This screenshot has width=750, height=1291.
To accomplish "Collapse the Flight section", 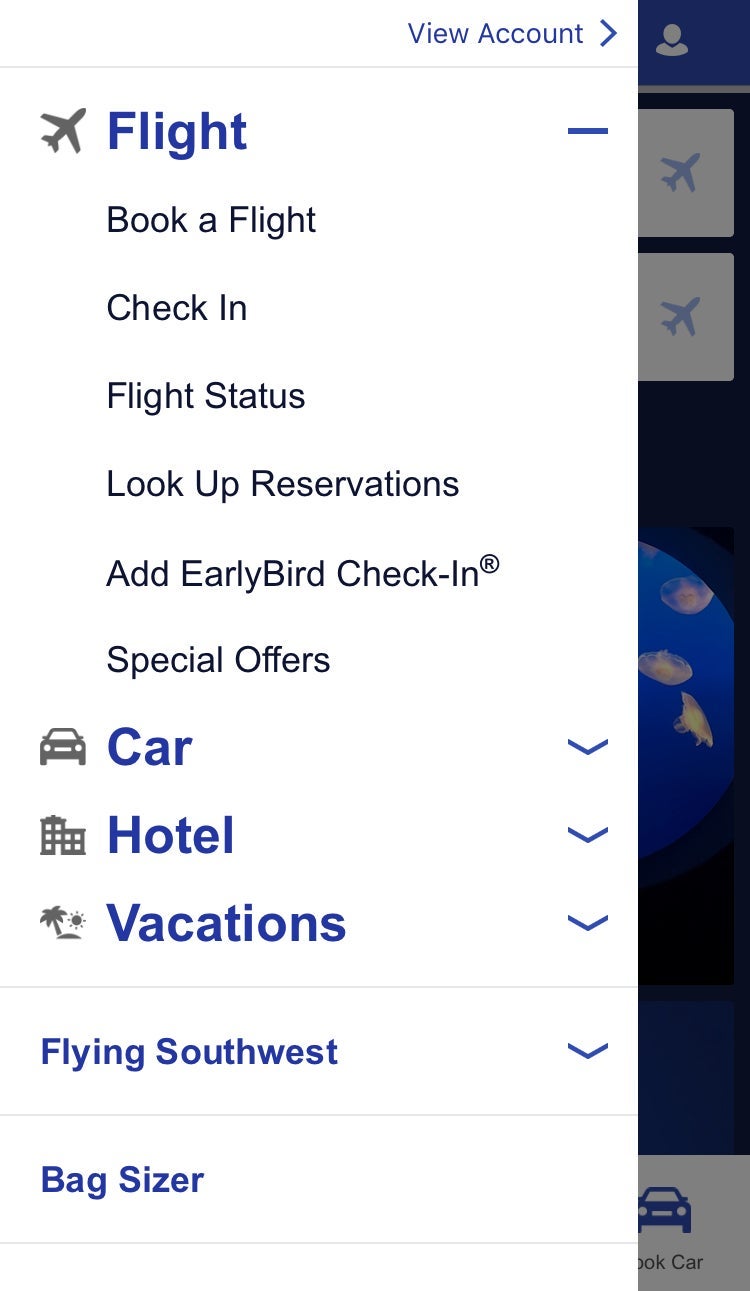I will point(587,131).
